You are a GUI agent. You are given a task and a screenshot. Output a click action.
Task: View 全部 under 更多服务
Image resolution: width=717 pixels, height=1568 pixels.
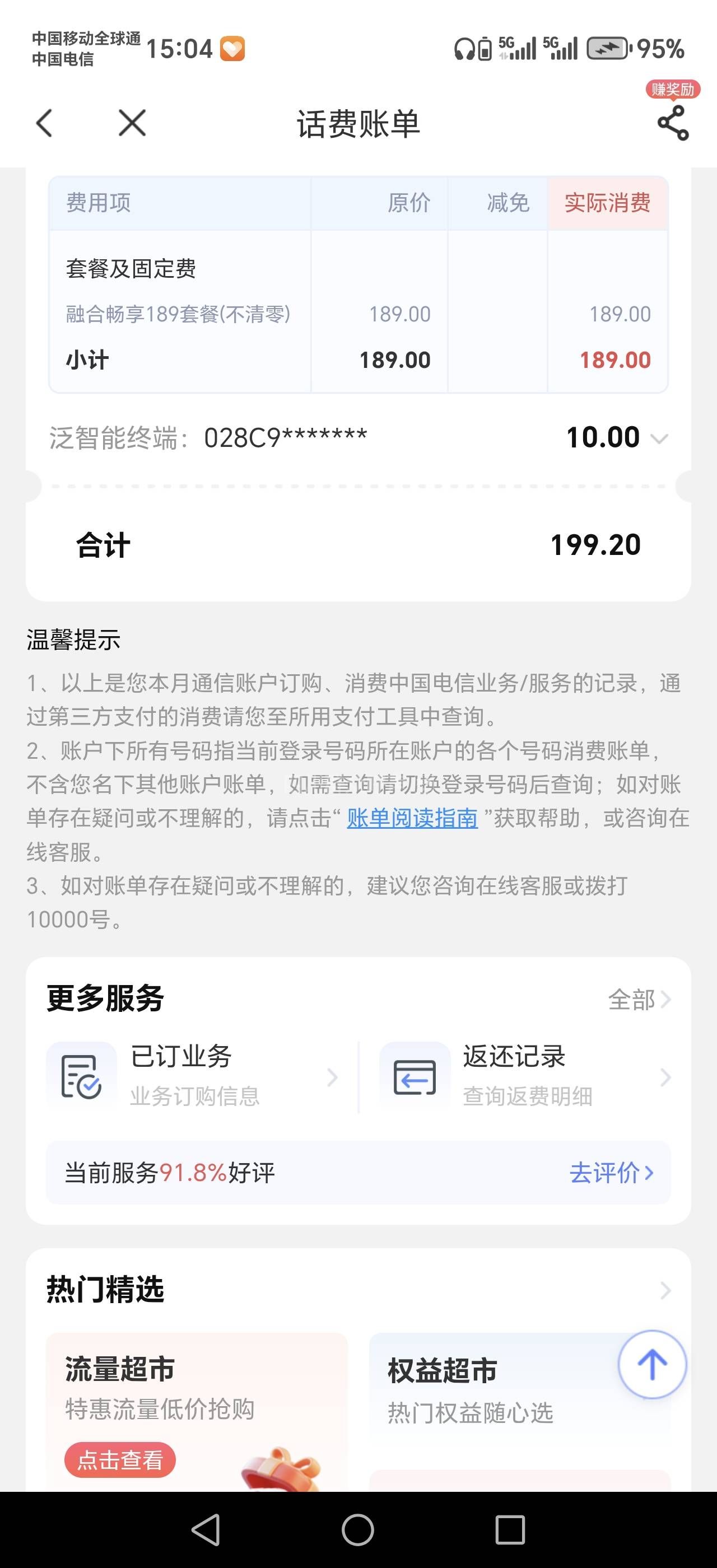[x=639, y=1000]
